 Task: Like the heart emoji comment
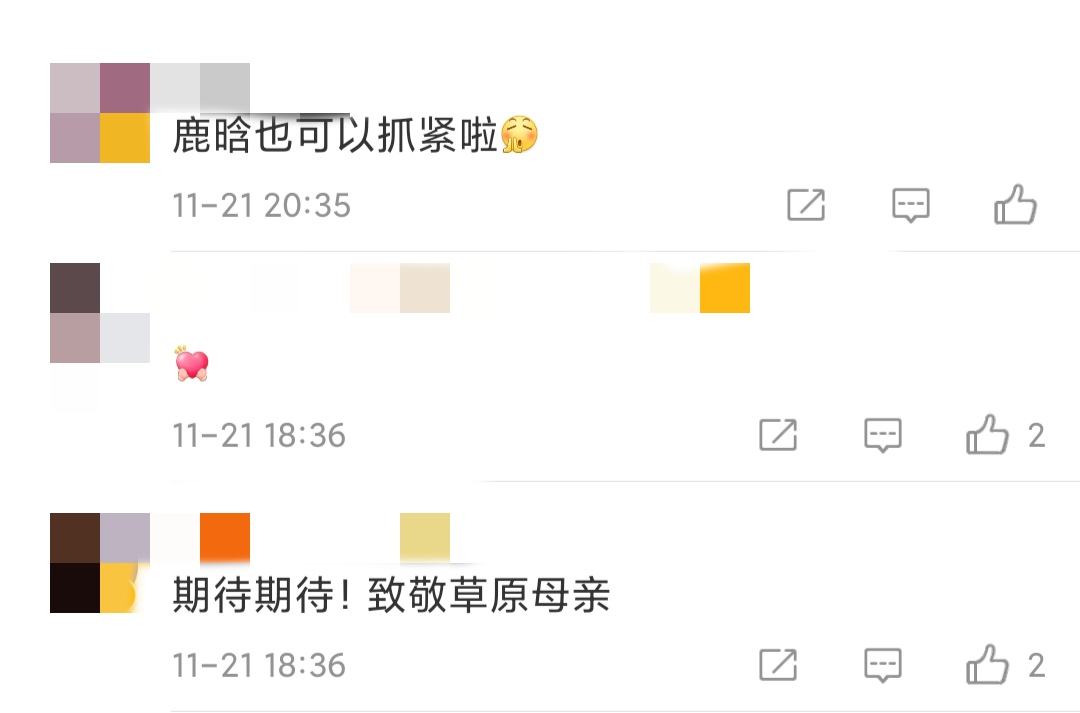(988, 436)
